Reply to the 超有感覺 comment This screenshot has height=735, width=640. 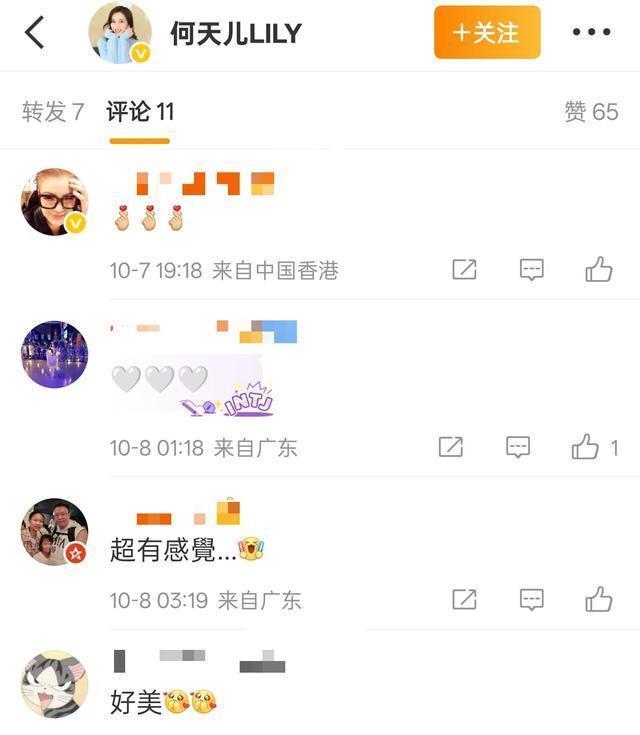(531, 599)
